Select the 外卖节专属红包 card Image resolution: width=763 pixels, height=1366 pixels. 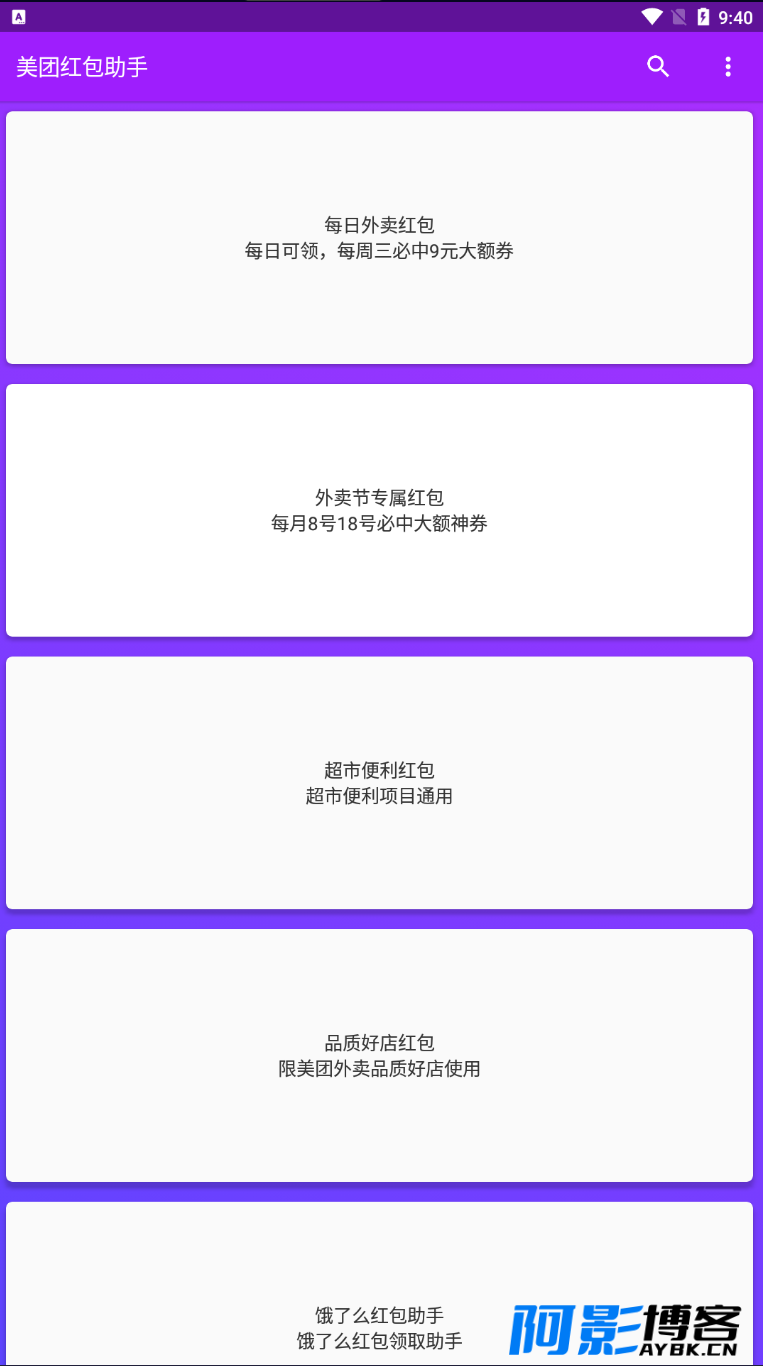point(379,510)
